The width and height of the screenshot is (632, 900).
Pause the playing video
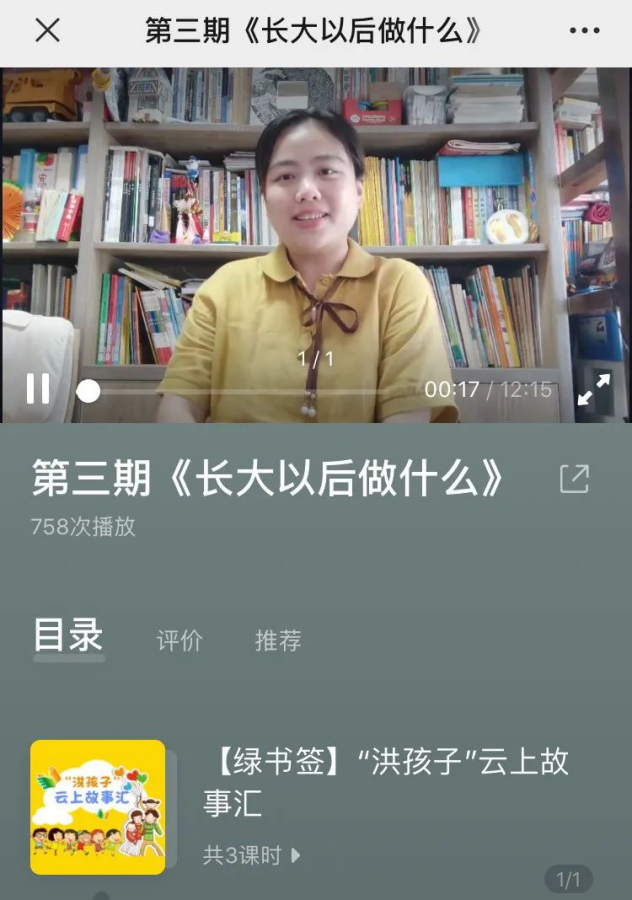tap(38, 389)
